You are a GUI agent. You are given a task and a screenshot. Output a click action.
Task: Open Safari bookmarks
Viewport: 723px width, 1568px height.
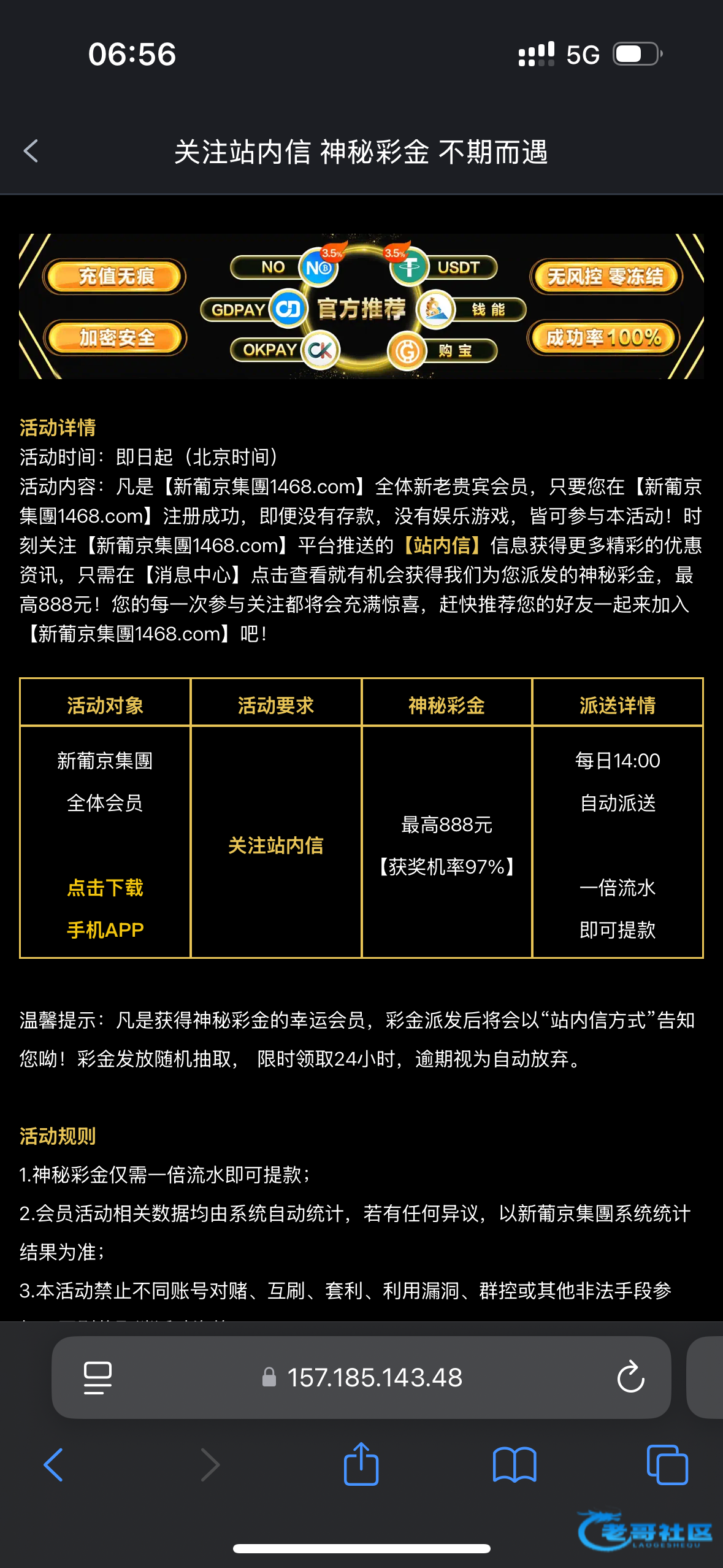pyautogui.click(x=515, y=1465)
